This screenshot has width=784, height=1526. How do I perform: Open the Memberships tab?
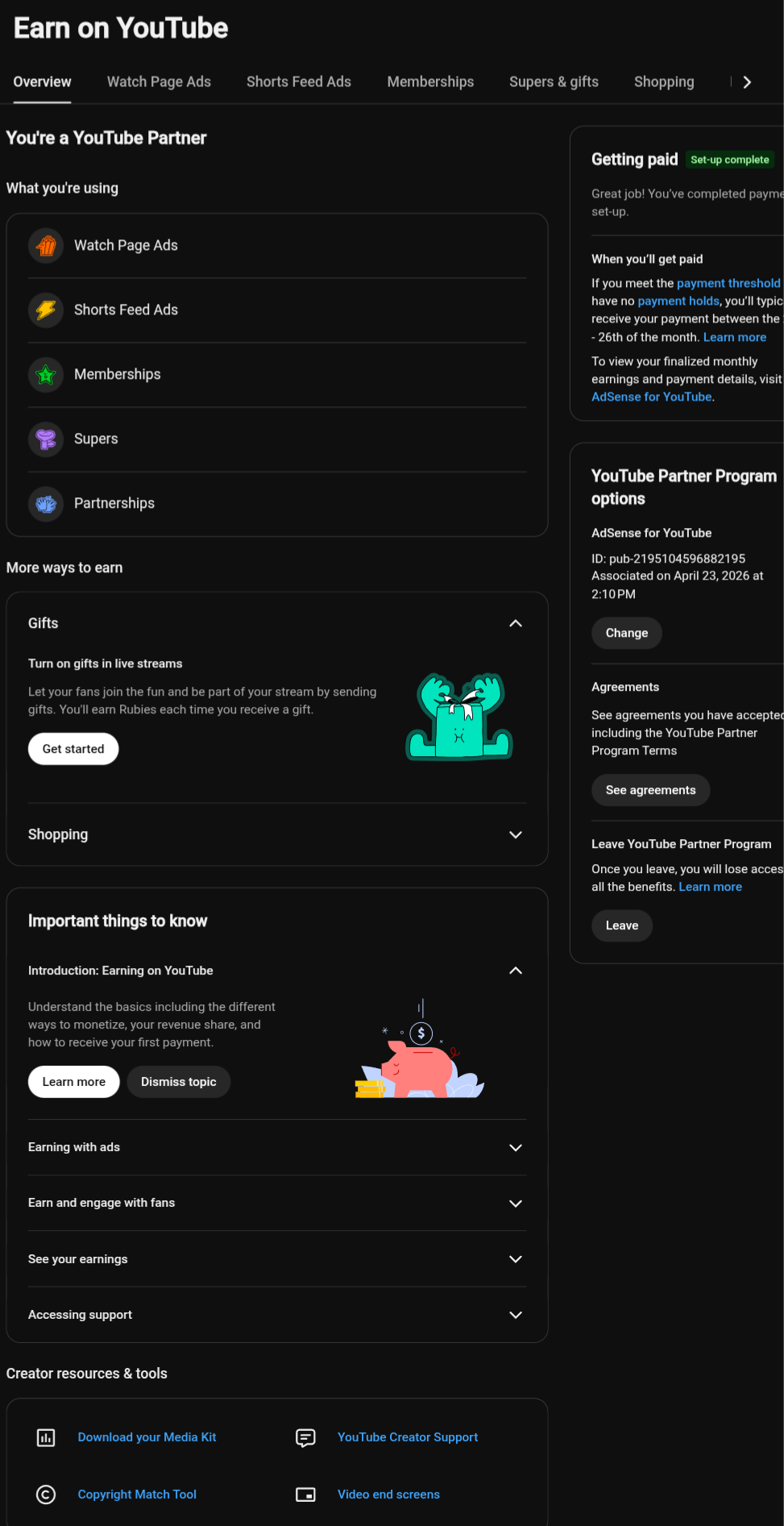coord(430,81)
